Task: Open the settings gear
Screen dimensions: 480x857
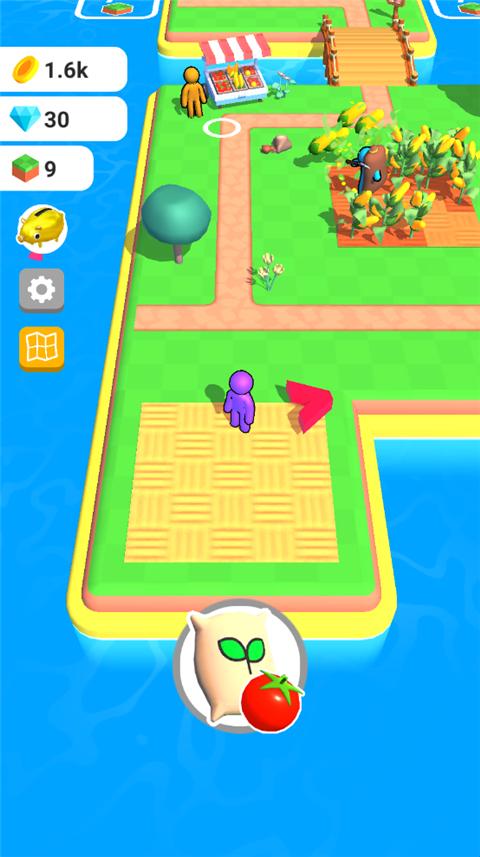Action: click(x=42, y=290)
